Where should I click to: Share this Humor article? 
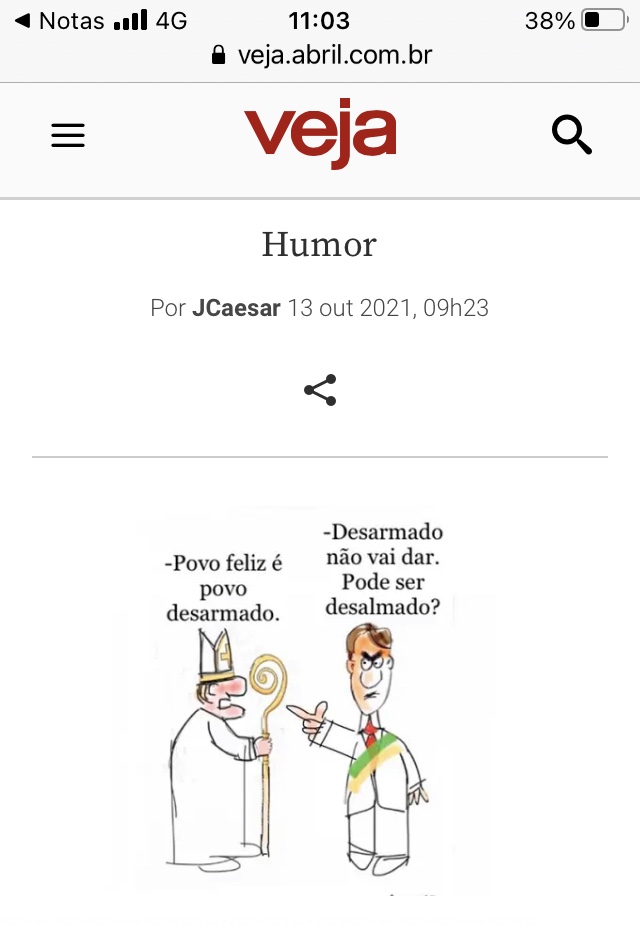[320, 391]
